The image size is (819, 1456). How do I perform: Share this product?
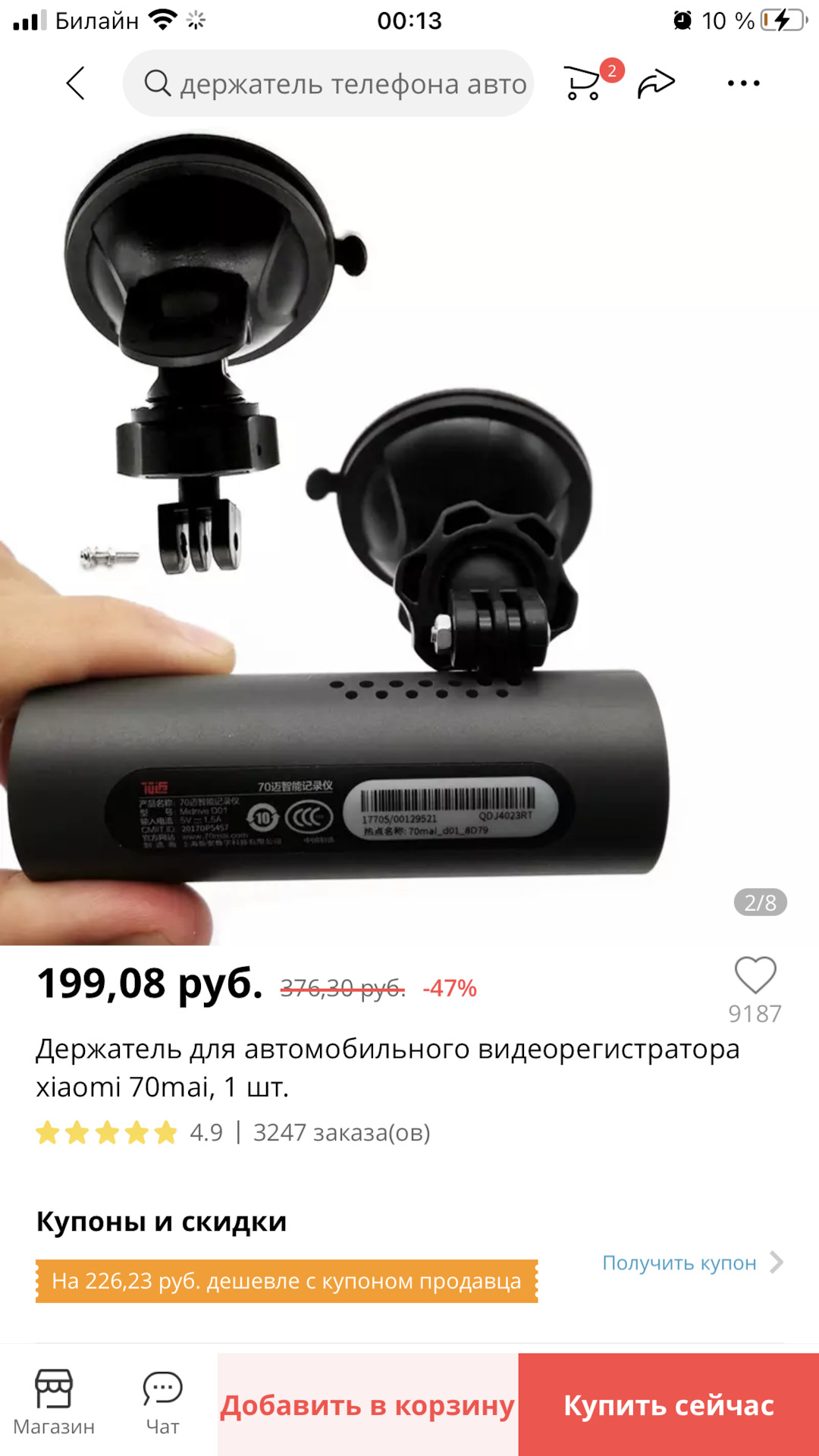(656, 83)
